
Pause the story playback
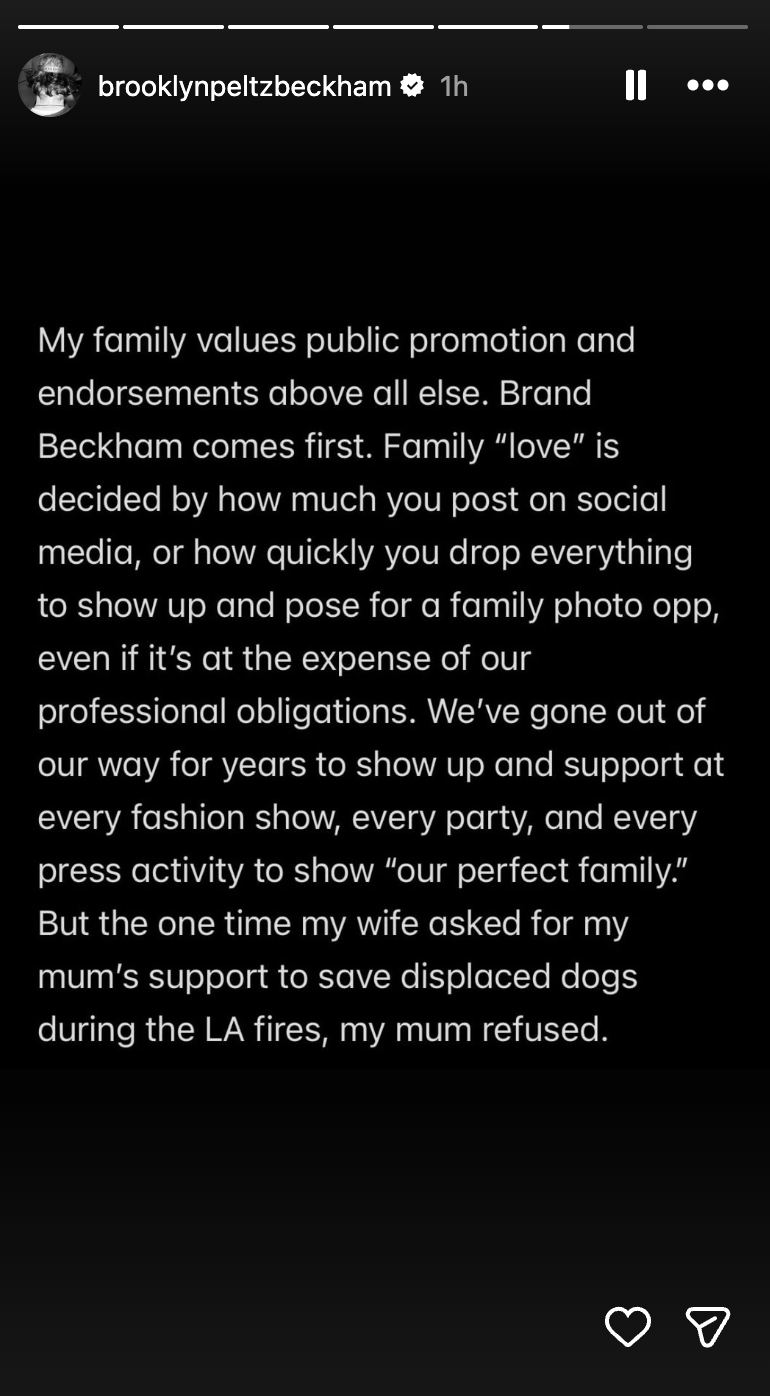636,85
